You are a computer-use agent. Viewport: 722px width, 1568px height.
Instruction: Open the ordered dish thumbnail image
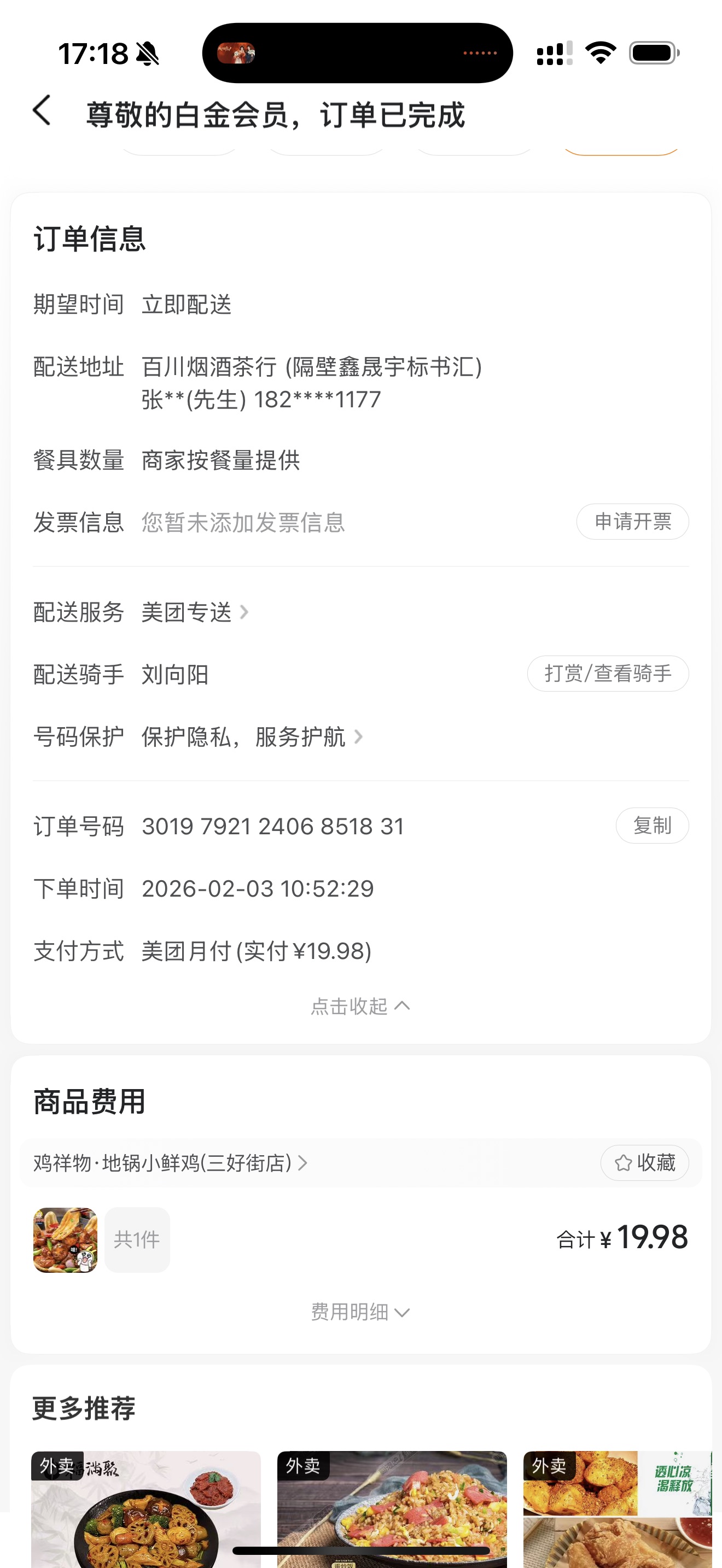pos(65,1240)
